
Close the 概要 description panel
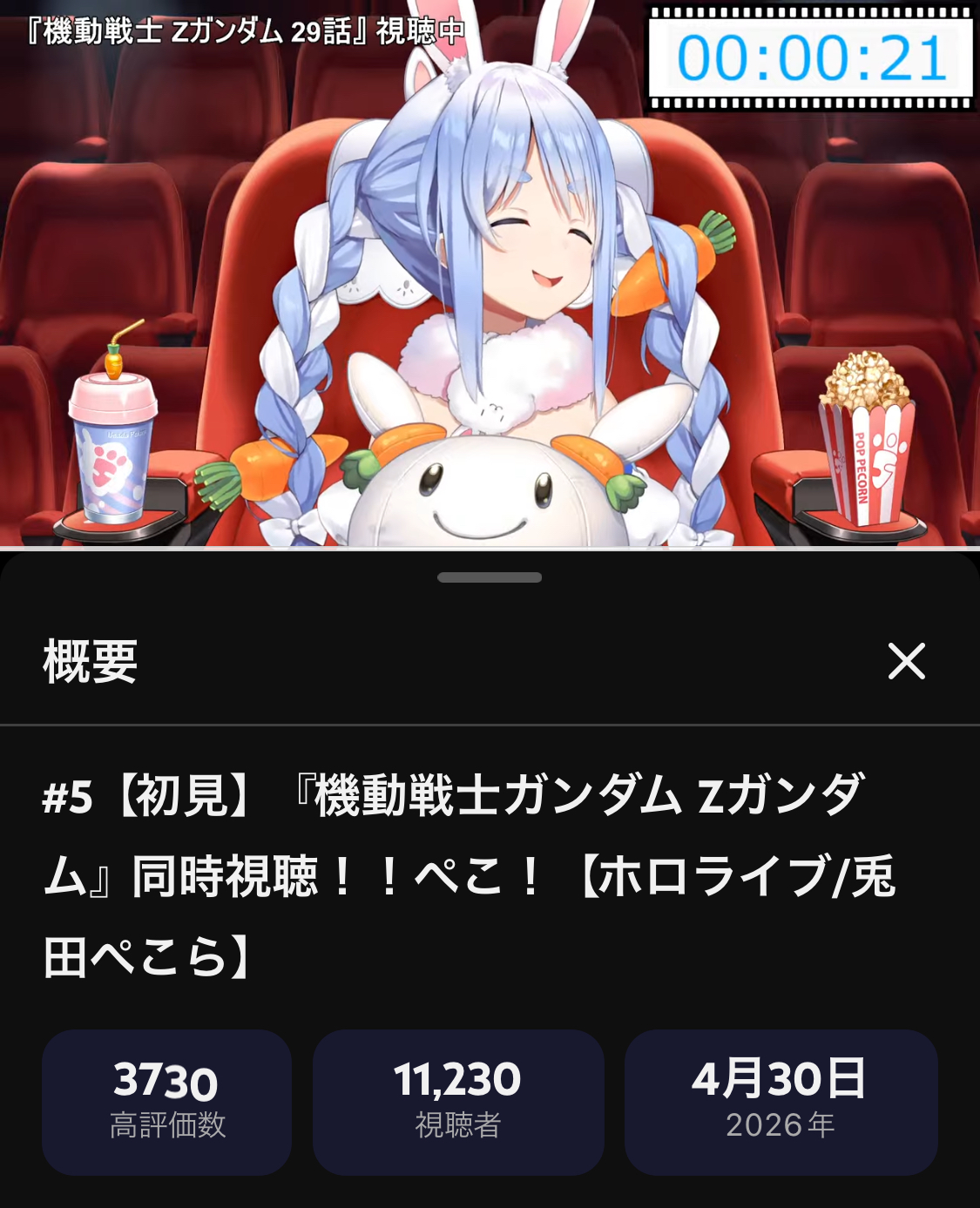pos(906,661)
